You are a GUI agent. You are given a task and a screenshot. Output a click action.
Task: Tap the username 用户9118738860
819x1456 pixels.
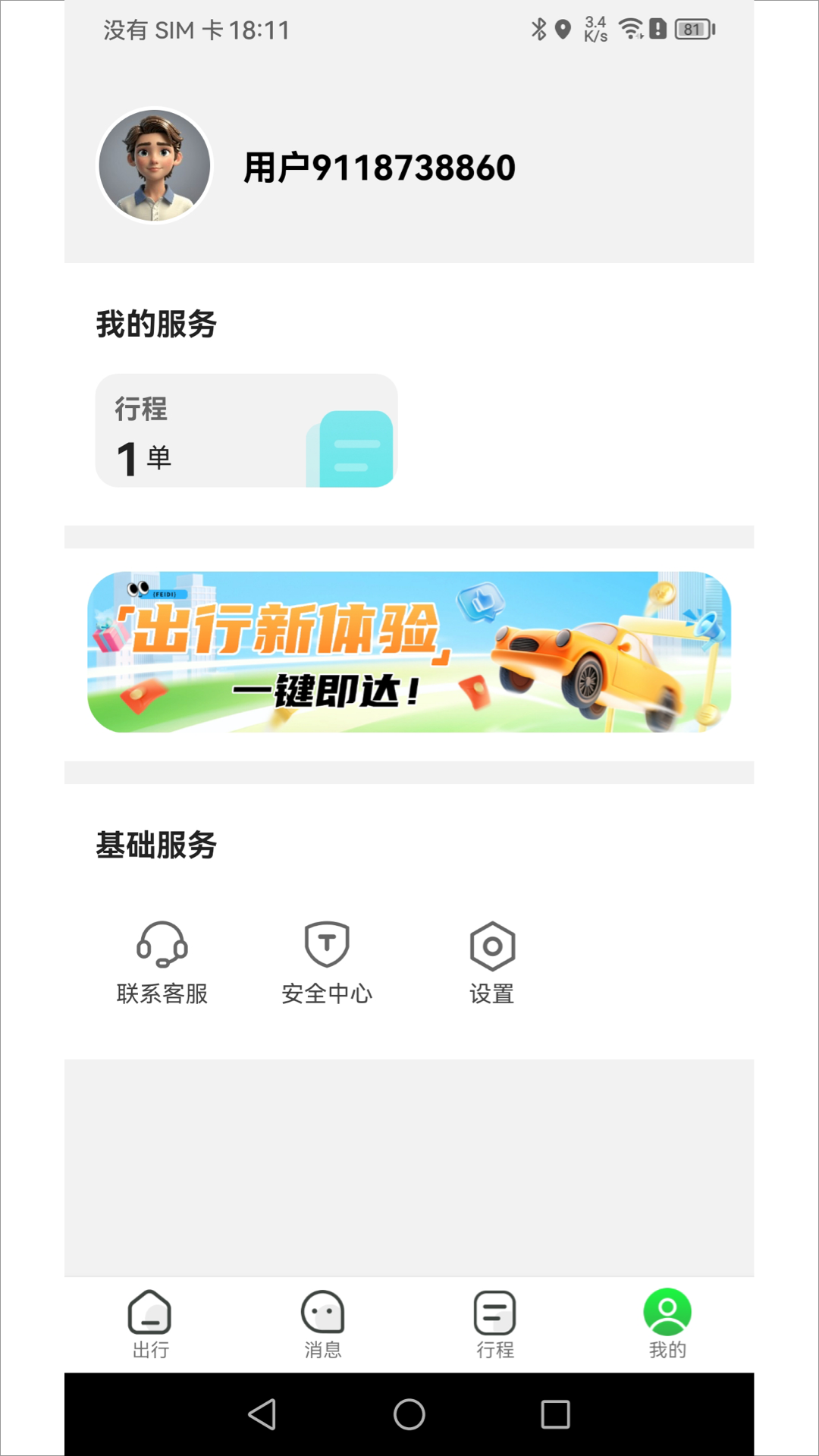378,168
